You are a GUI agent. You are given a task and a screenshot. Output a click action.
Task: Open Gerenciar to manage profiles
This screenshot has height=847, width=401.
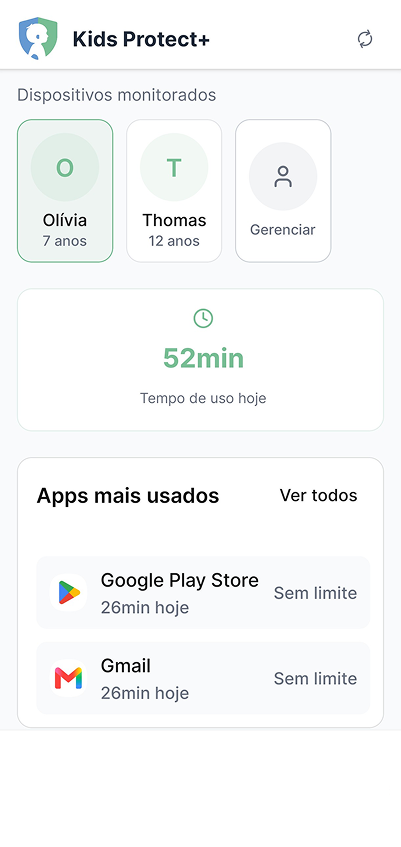[x=283, y=191]
